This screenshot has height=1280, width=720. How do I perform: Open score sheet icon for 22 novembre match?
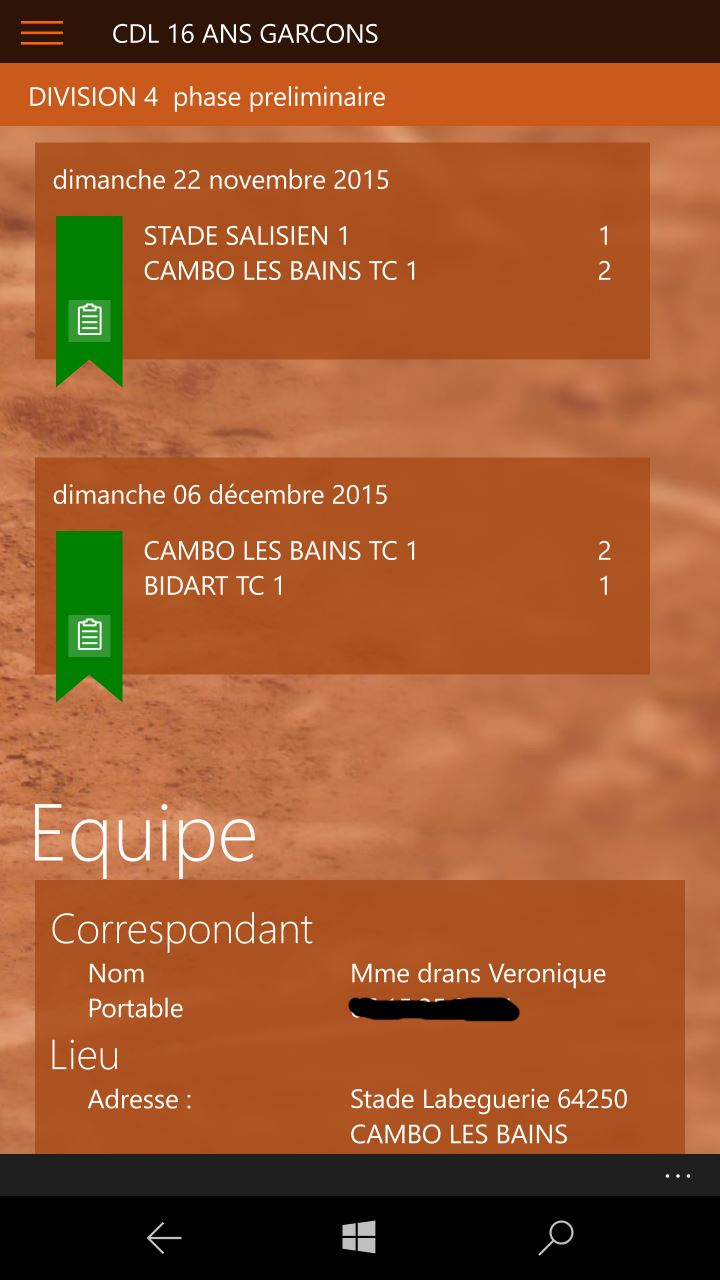click(x=89, y=320)
